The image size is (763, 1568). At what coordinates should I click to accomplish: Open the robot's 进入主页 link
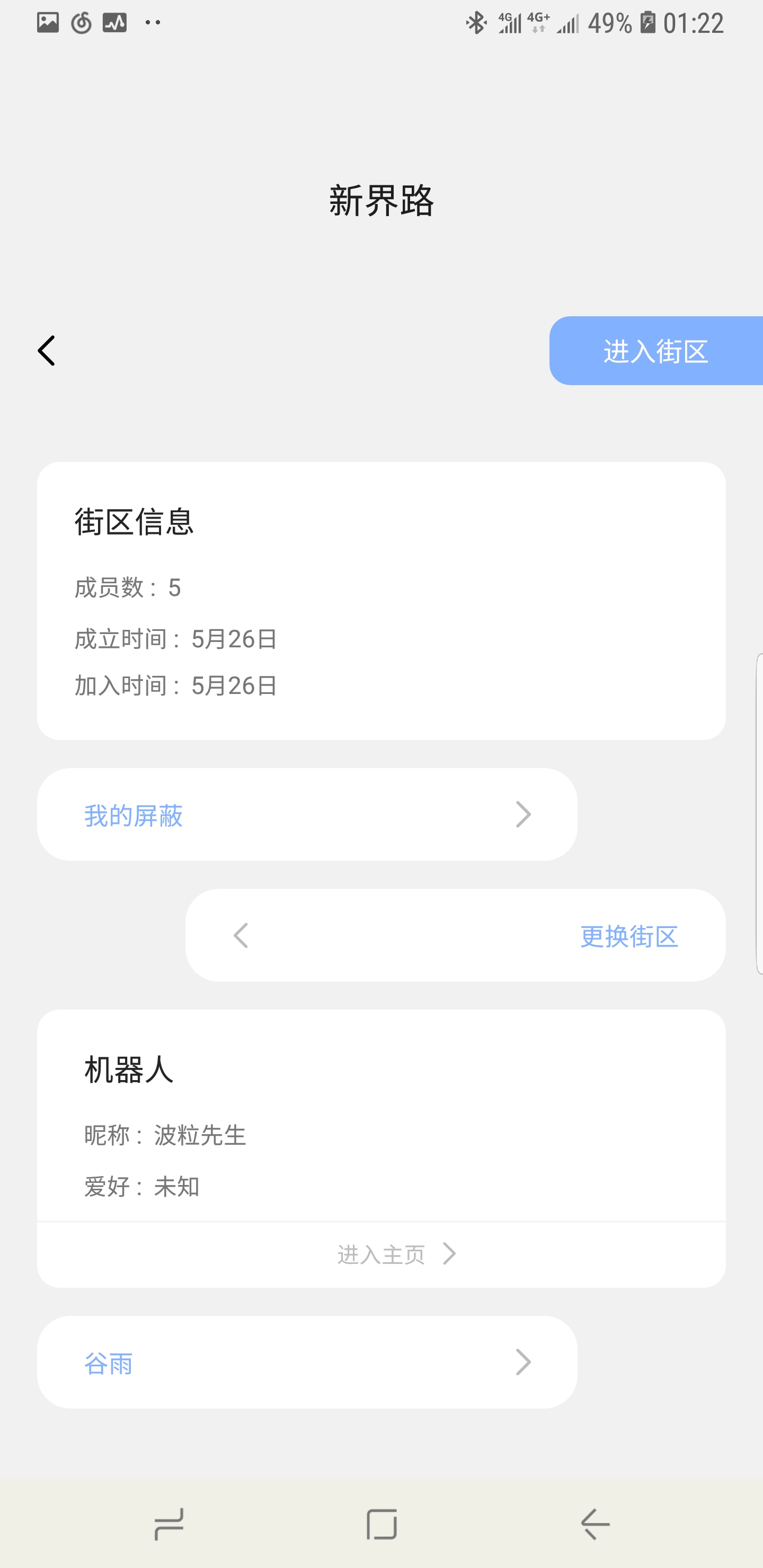(396, 1254)
